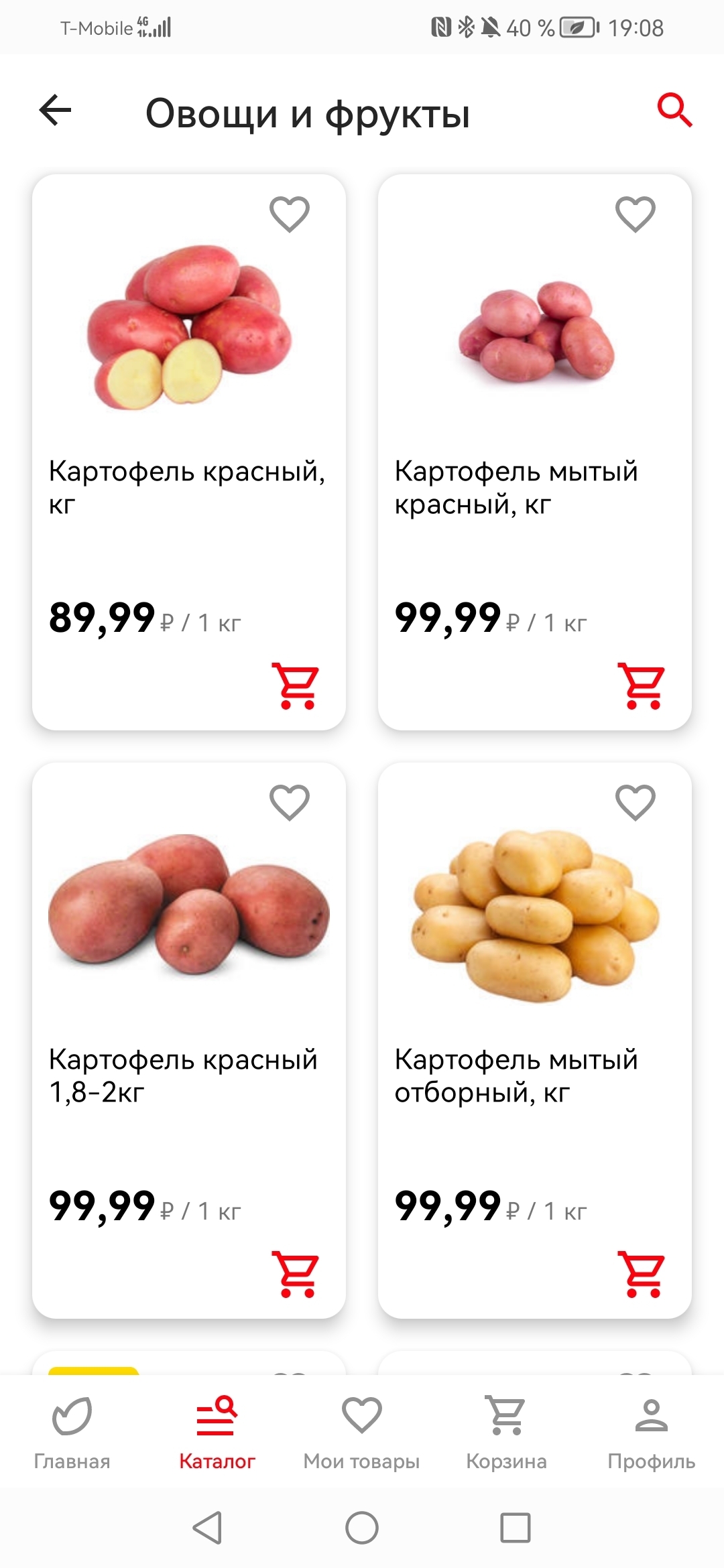Open the Картофель красный, кг product card
This screenshot has height=1568, width=724.
189,452
